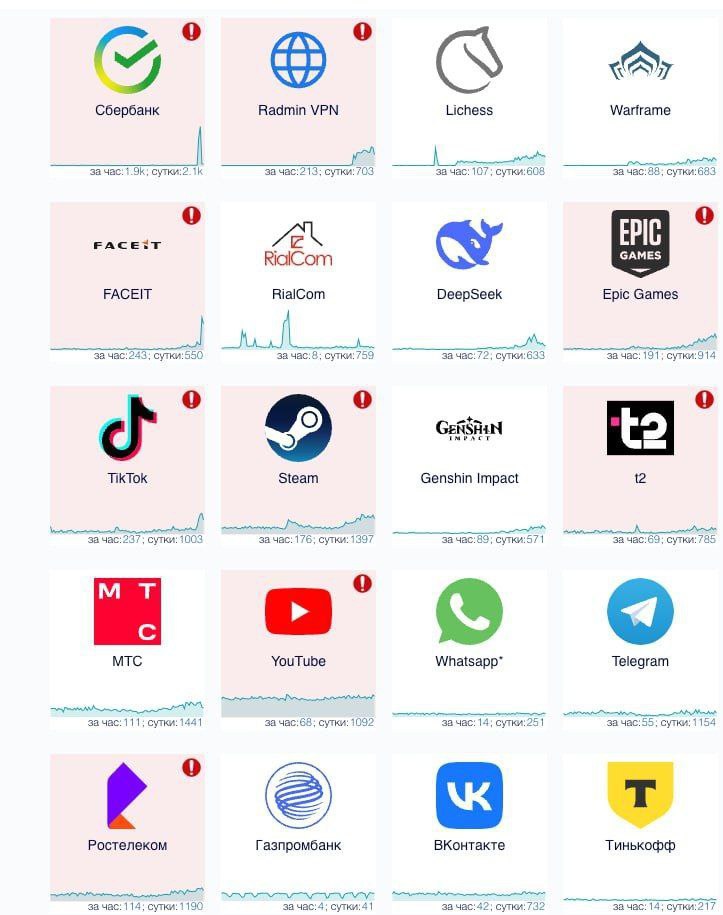This screenshot has width=723, height=915.
Task: Open the RialCom card
Action: pos(298,265)
